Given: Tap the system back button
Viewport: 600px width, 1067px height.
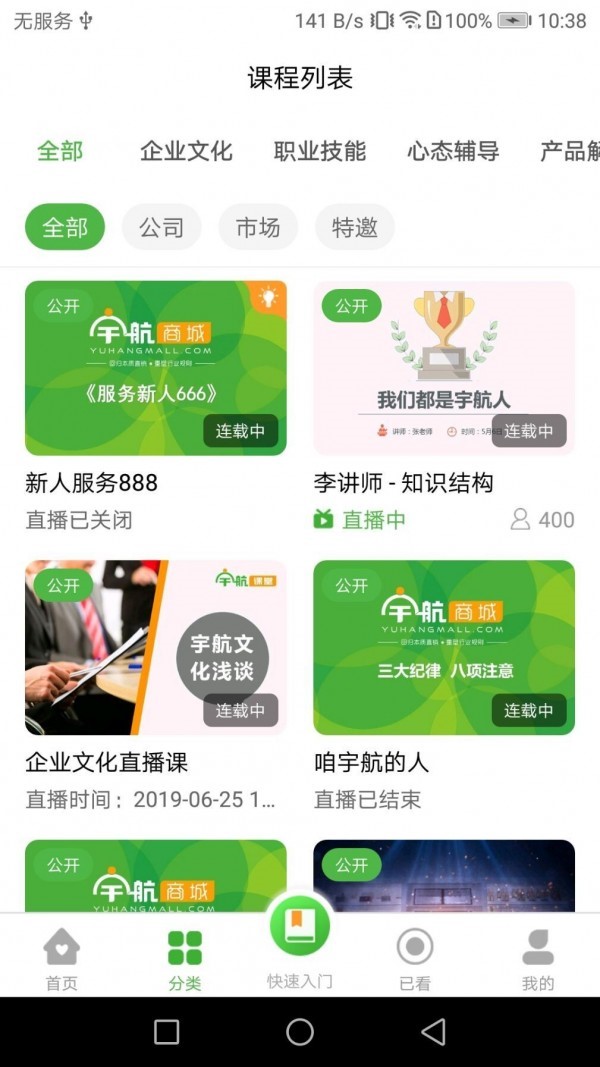Looking at the screenshot, I should point(433,1032).
